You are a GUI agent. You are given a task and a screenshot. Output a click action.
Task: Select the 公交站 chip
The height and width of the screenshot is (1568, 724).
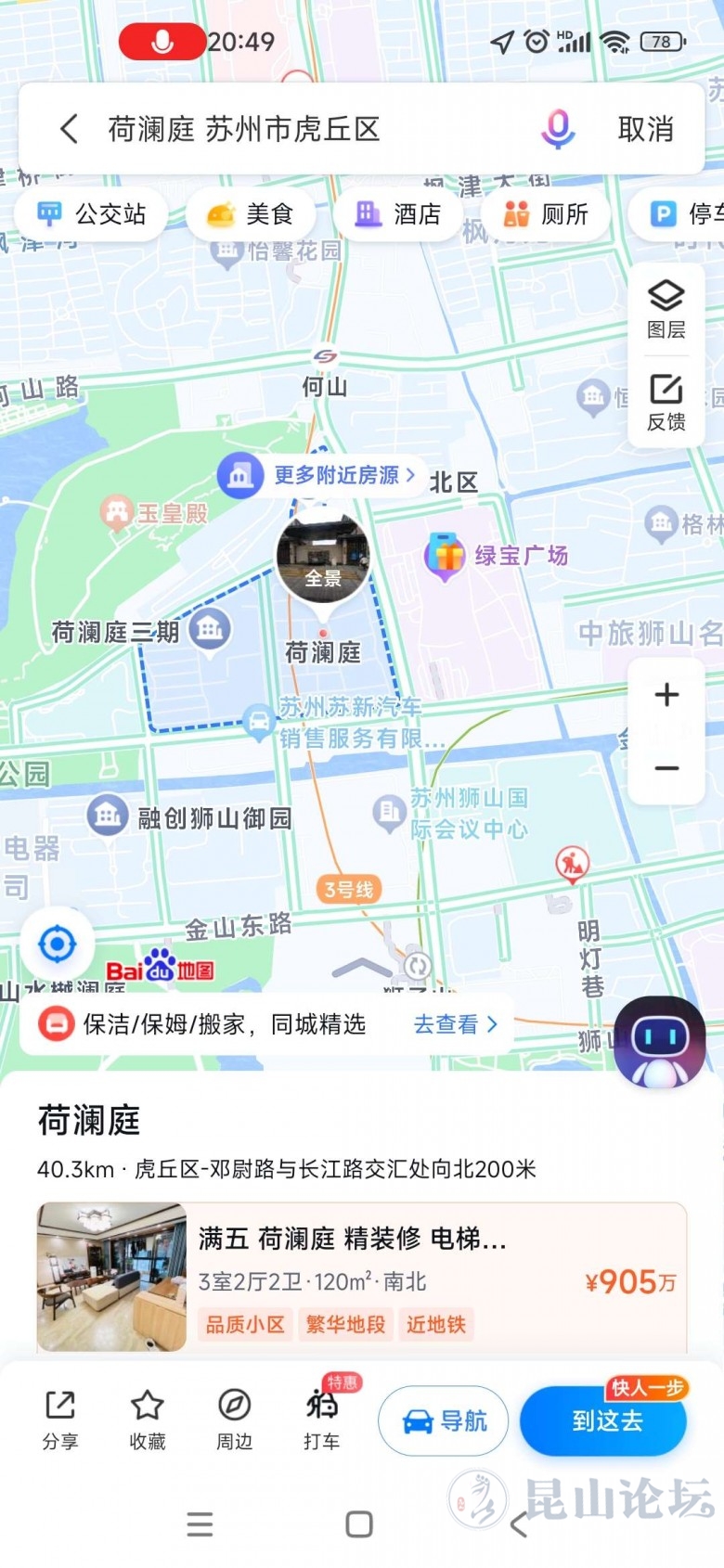pos(91,214)
